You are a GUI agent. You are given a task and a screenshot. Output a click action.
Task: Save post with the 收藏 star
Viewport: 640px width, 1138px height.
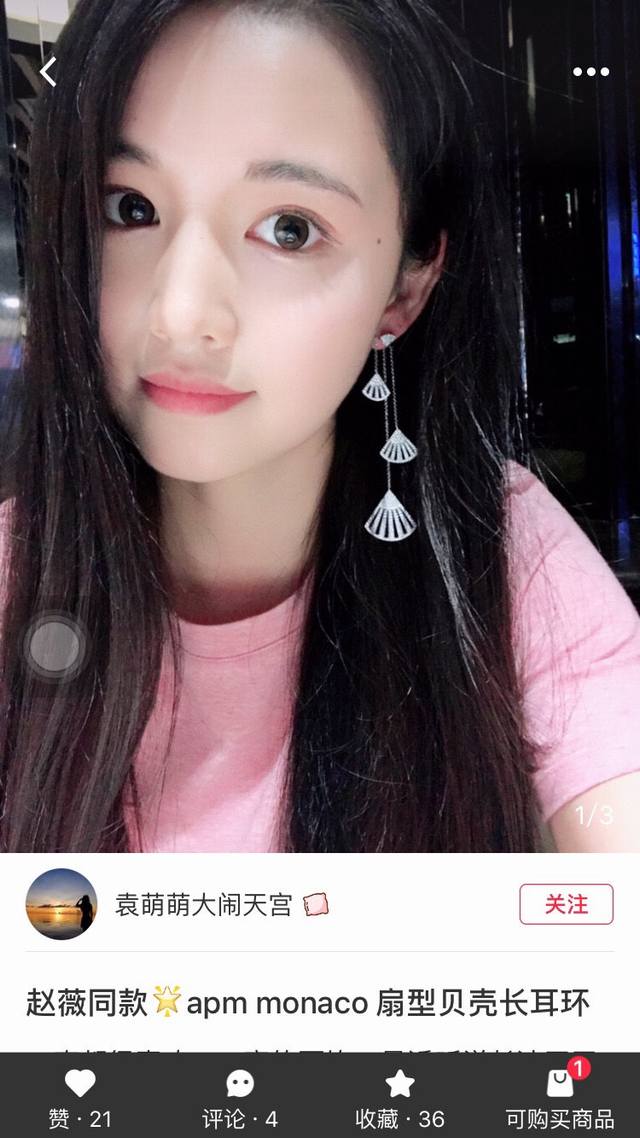pos(400,1096)
